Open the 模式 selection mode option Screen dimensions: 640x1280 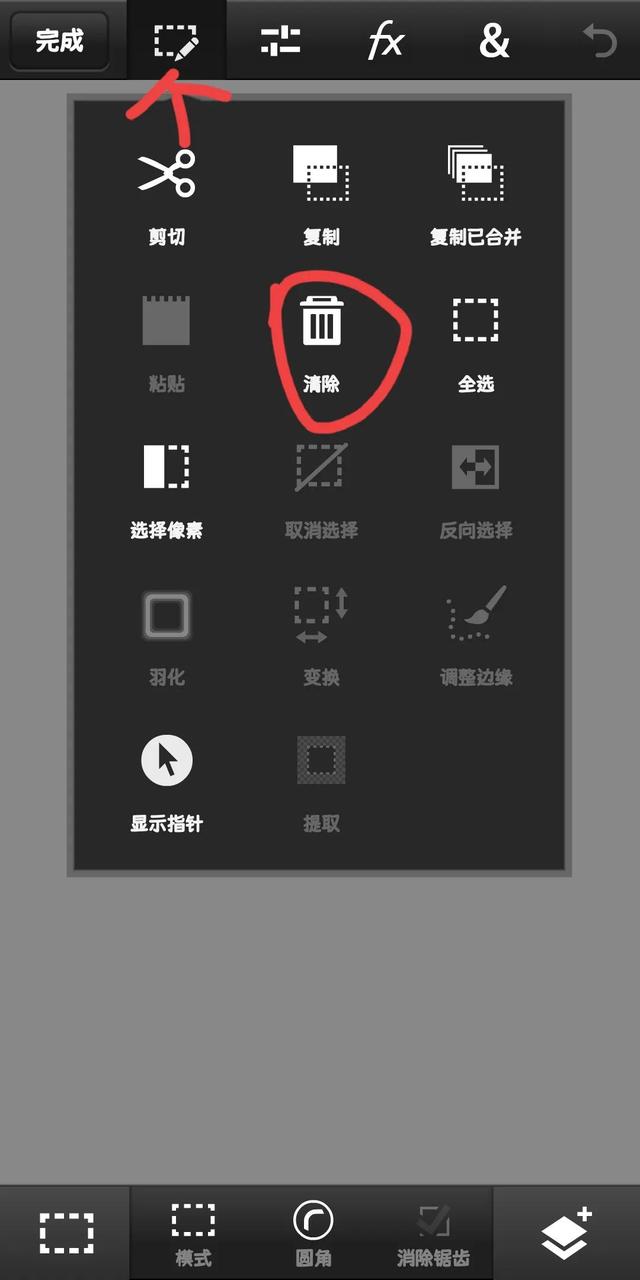[x=193, y=1235]
